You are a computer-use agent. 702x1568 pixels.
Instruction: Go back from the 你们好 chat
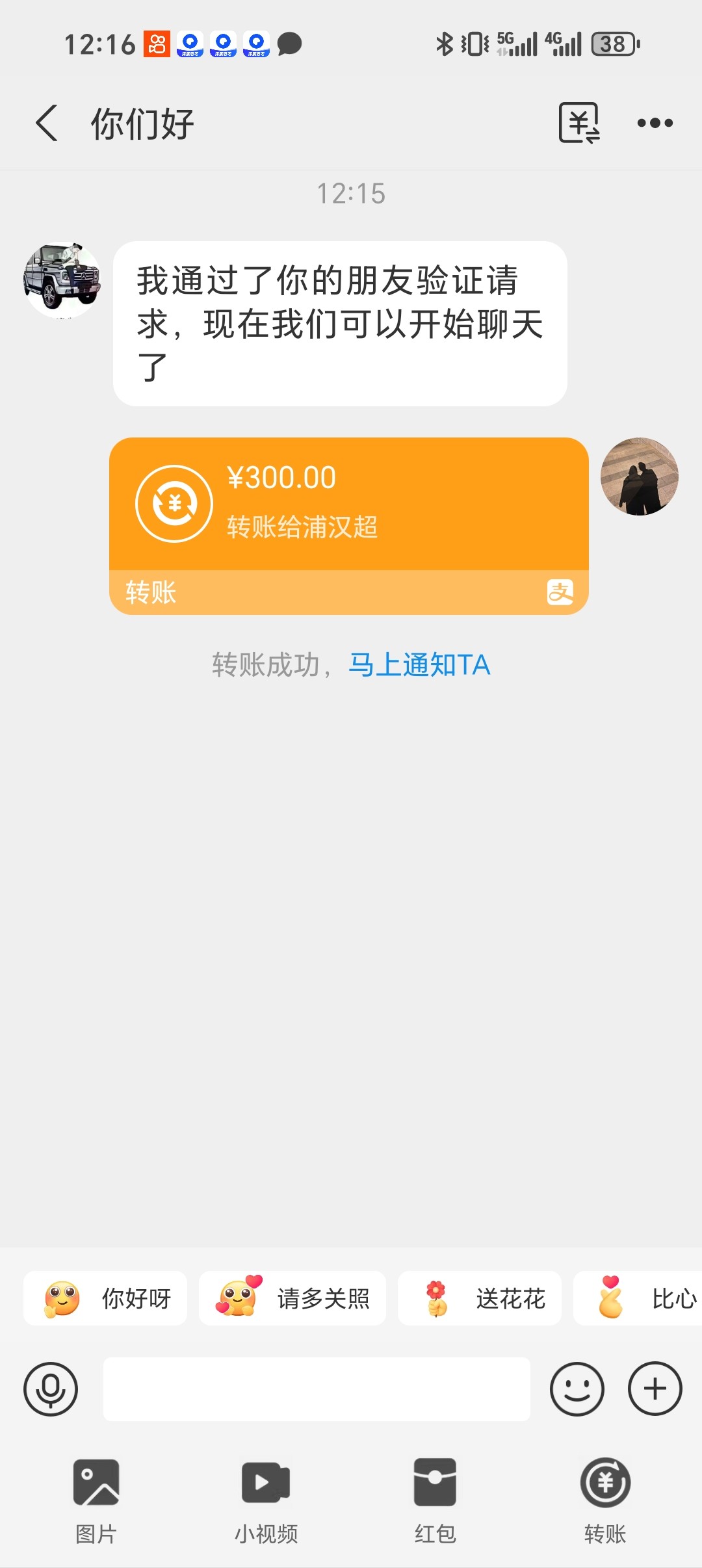47,123
